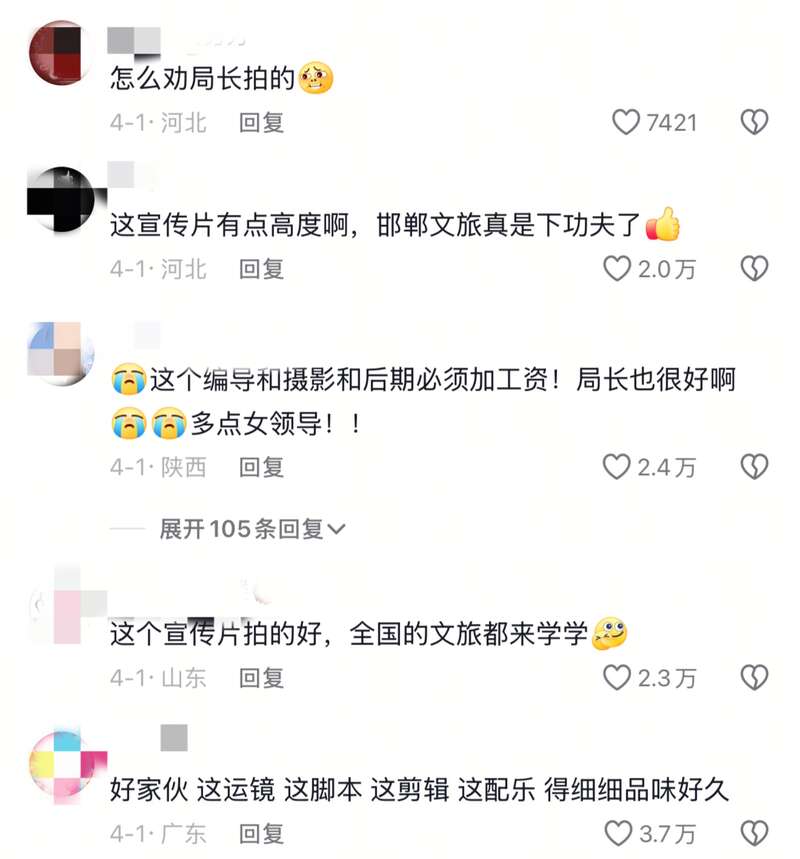Dislike the comment '怎么劝局长拍的'
The height and width of the screenshot is (859, 800).
(753, 122)
